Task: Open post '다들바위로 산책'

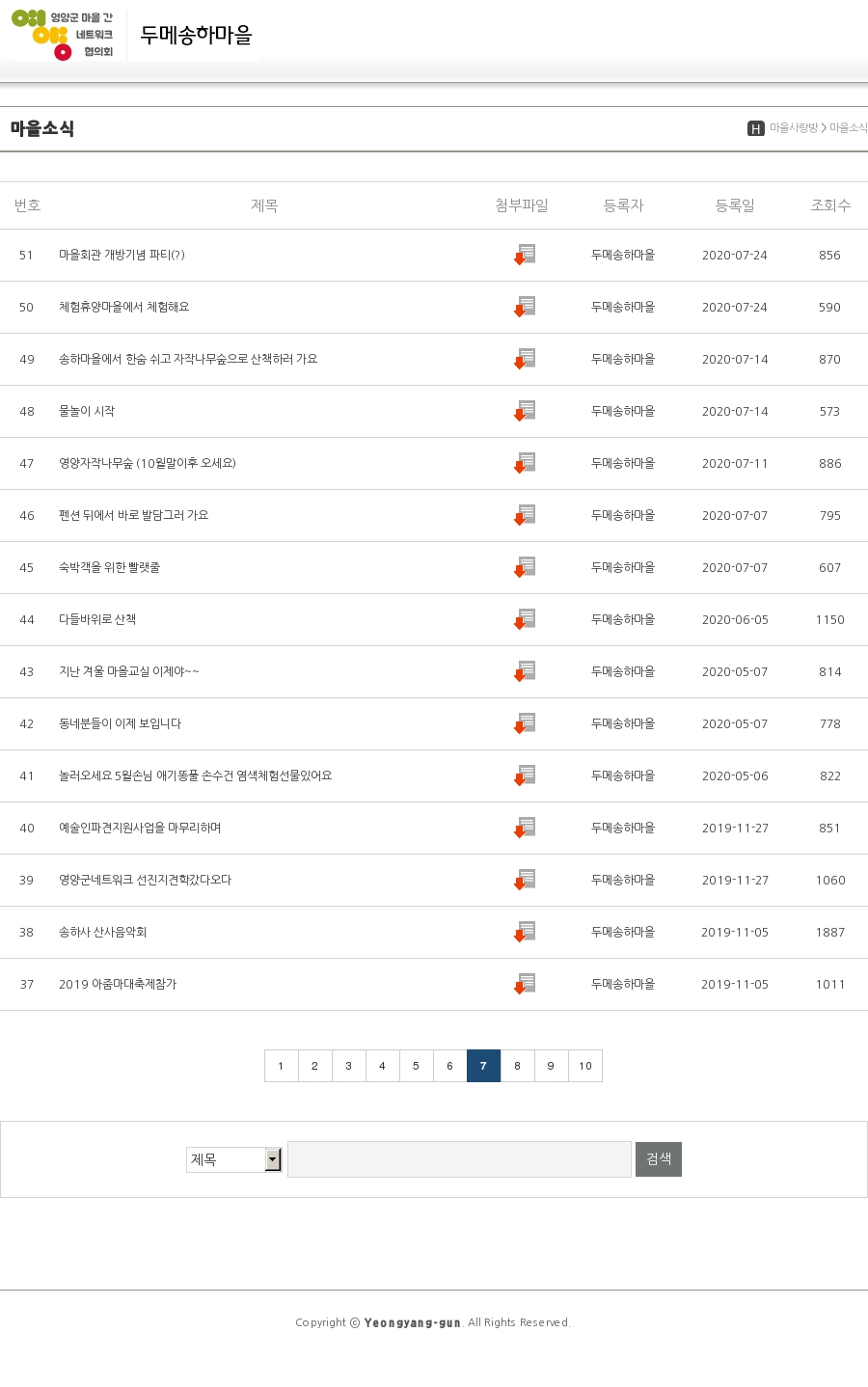Action: [x=97, y=619]
